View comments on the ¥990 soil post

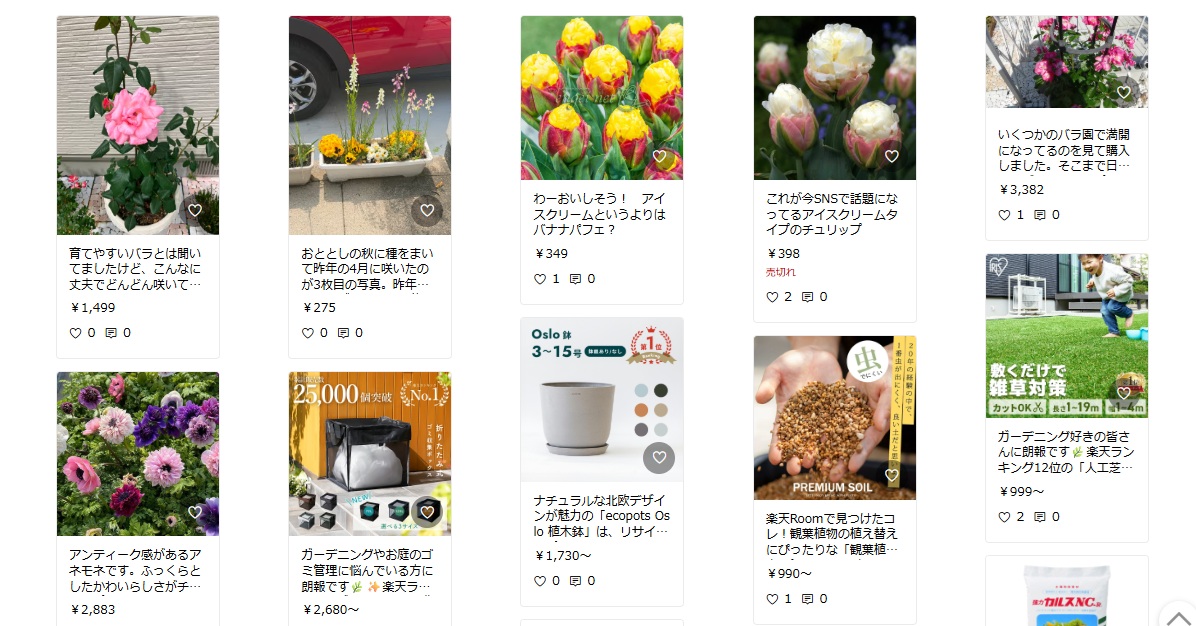click(x=807, y=599)
